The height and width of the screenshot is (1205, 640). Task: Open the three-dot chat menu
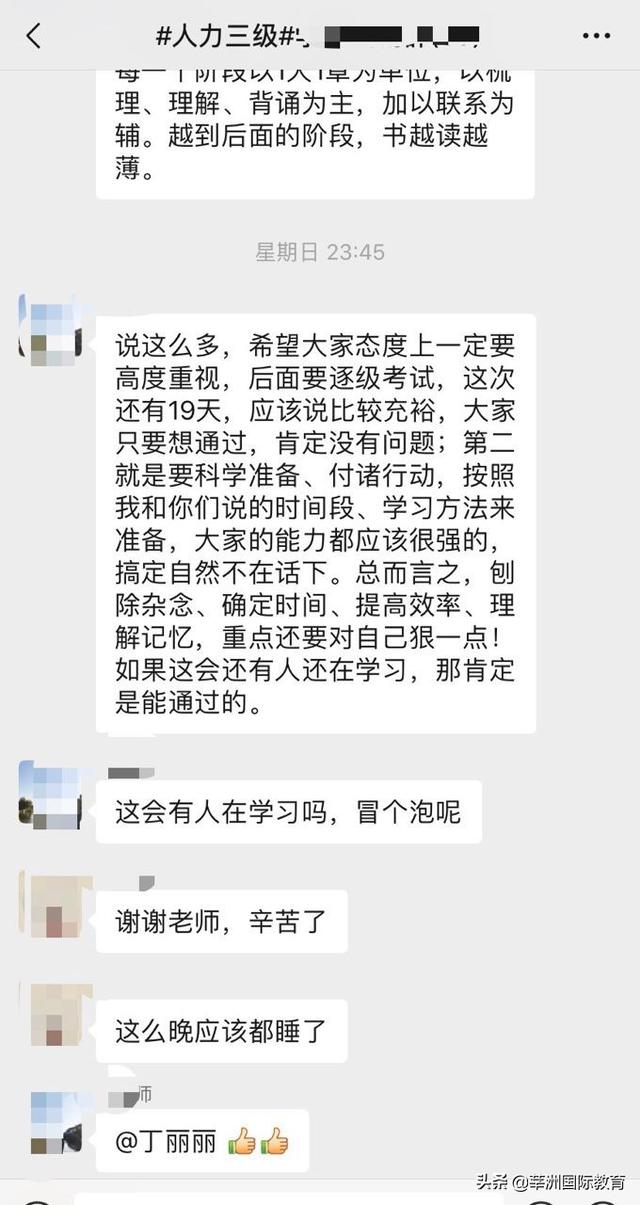tap(596, 37)
